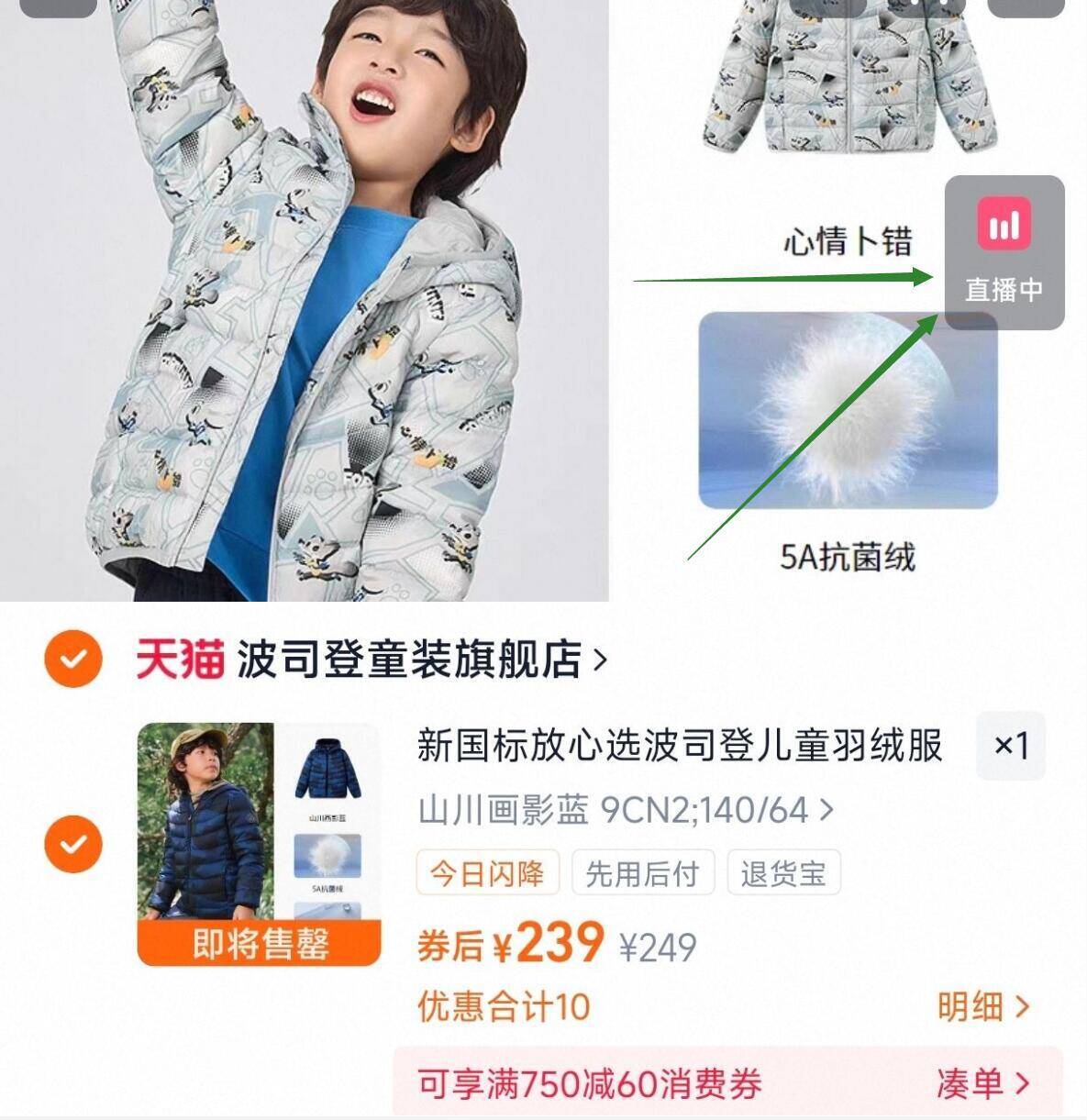Screen dimensions: 1087x1120
Task: Adjust the ×1 quantity
Action: (x=1011, y=746)
